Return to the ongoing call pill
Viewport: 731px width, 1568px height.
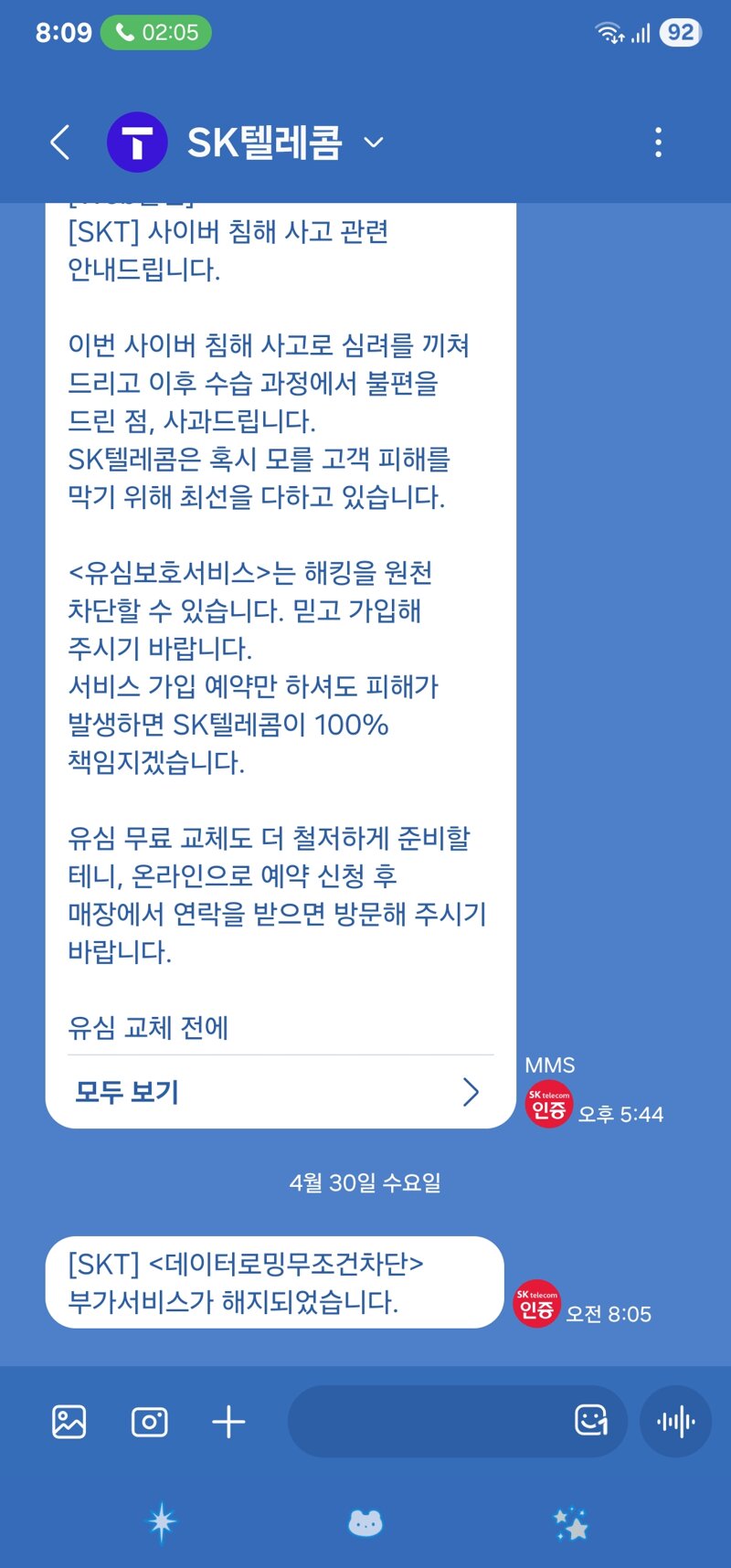(156, 33)
